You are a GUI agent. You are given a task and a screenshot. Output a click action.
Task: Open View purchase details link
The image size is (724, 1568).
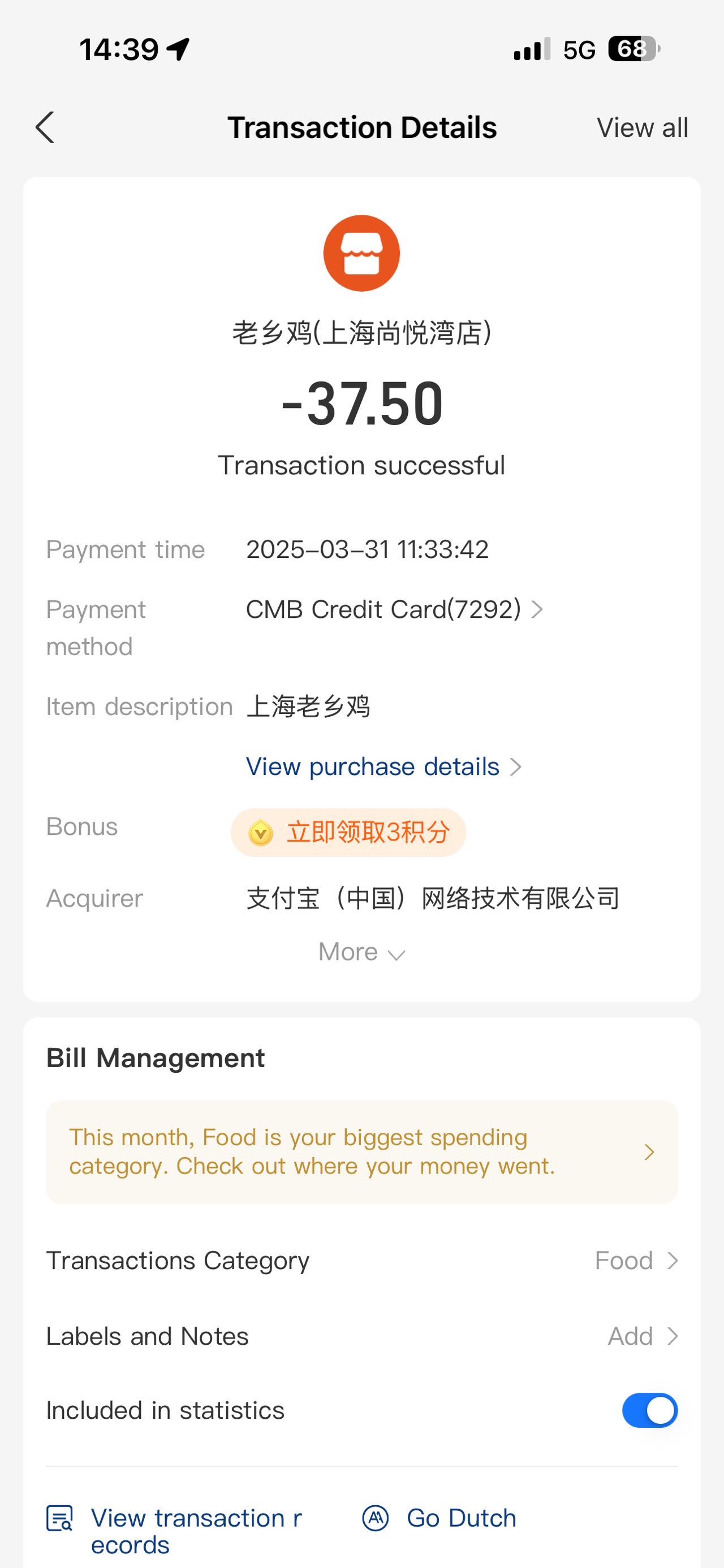click(383, 766)
